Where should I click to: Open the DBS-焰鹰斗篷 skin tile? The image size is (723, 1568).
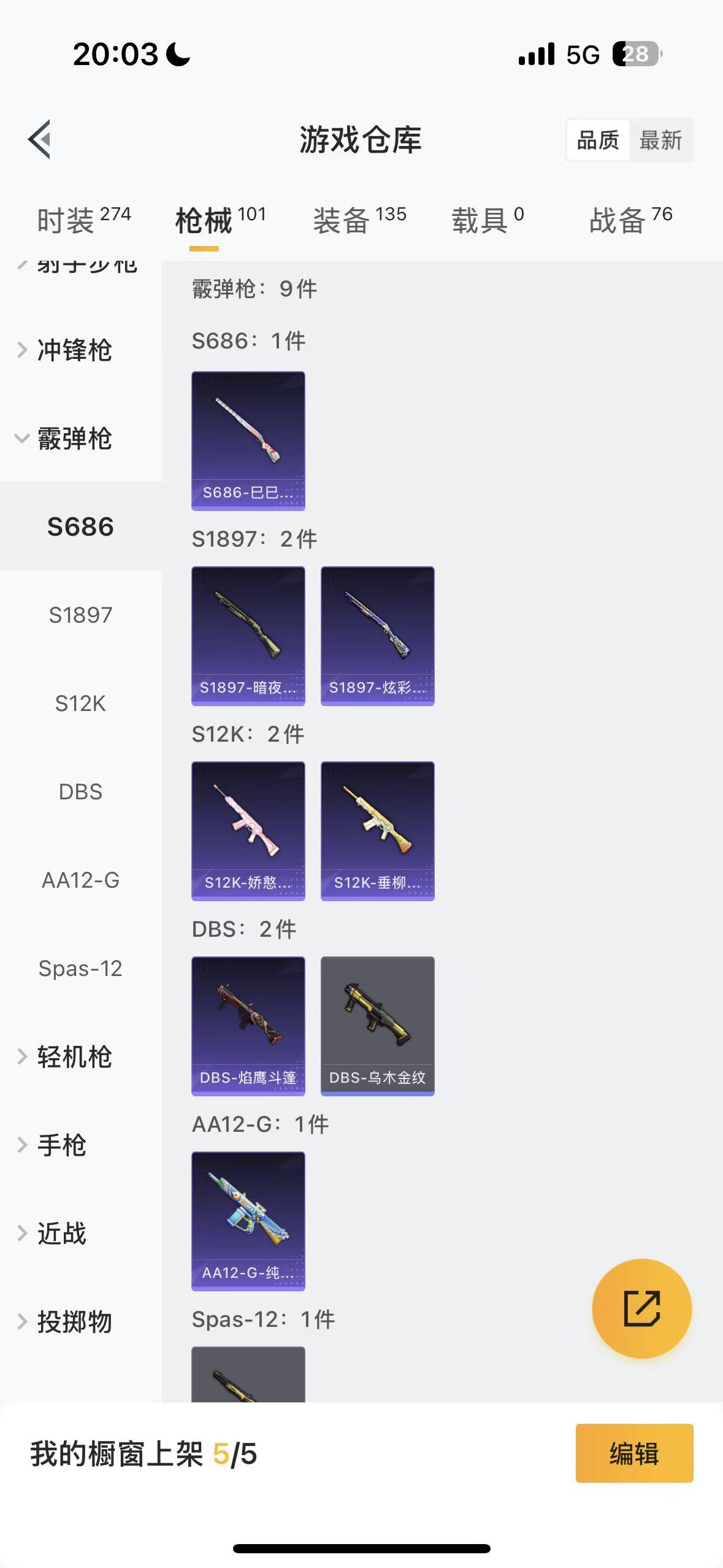(248, 1026)
